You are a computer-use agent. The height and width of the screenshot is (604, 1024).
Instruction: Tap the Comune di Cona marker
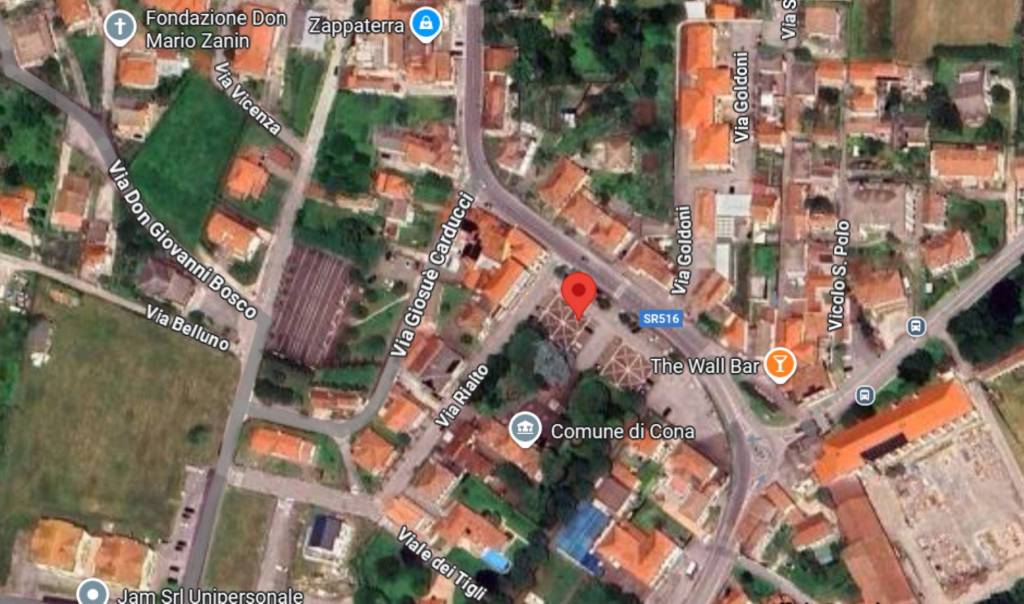(524, 431)
